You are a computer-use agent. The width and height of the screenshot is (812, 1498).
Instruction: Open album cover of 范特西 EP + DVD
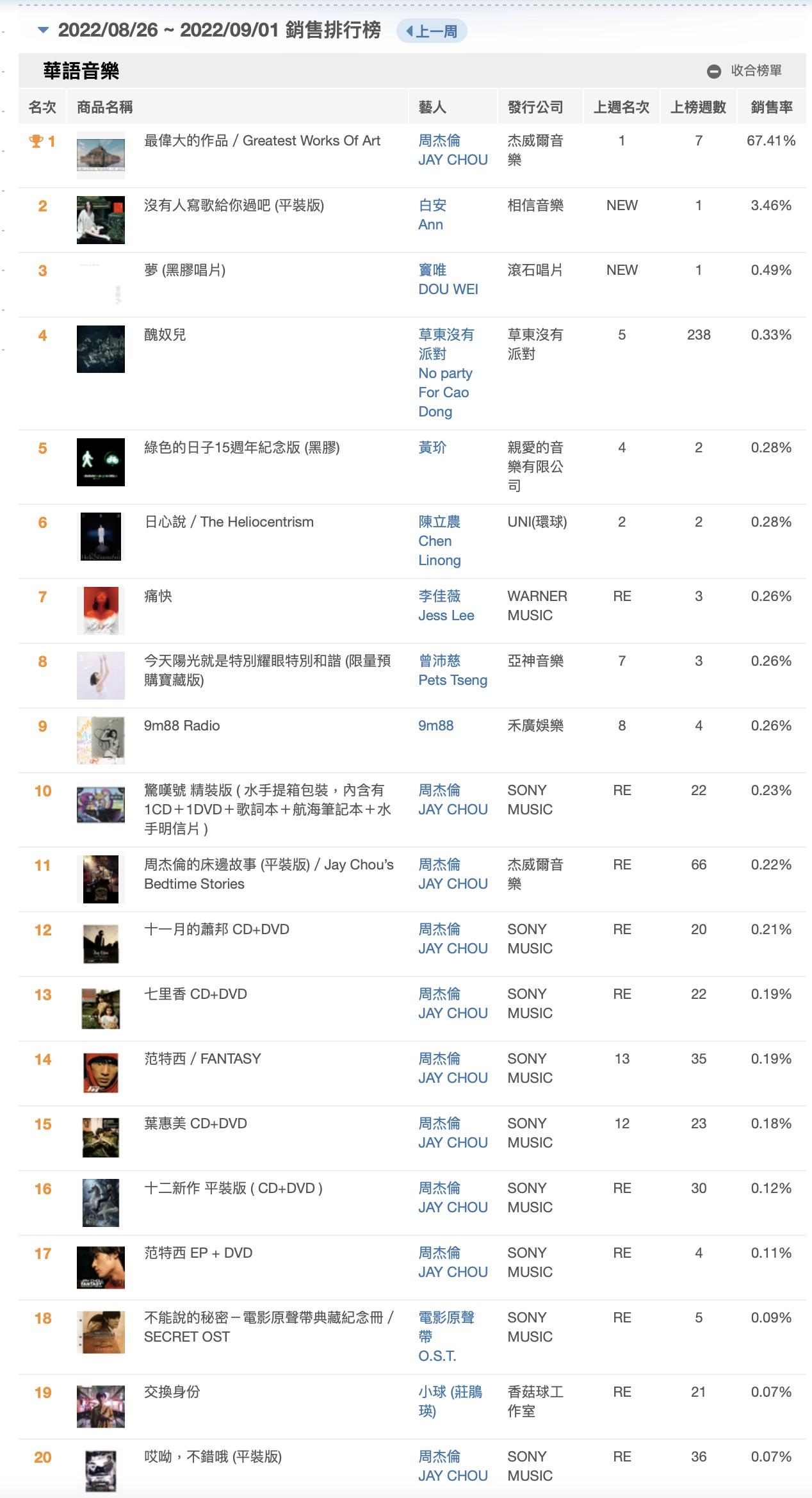(101, 1267)
